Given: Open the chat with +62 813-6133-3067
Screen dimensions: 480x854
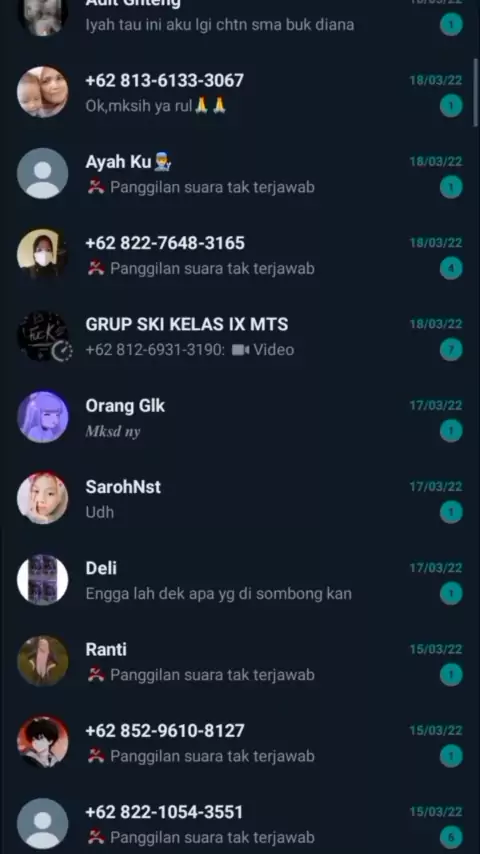Looking at the screenshot, I should pyautogui.click(x=240, y=92).
